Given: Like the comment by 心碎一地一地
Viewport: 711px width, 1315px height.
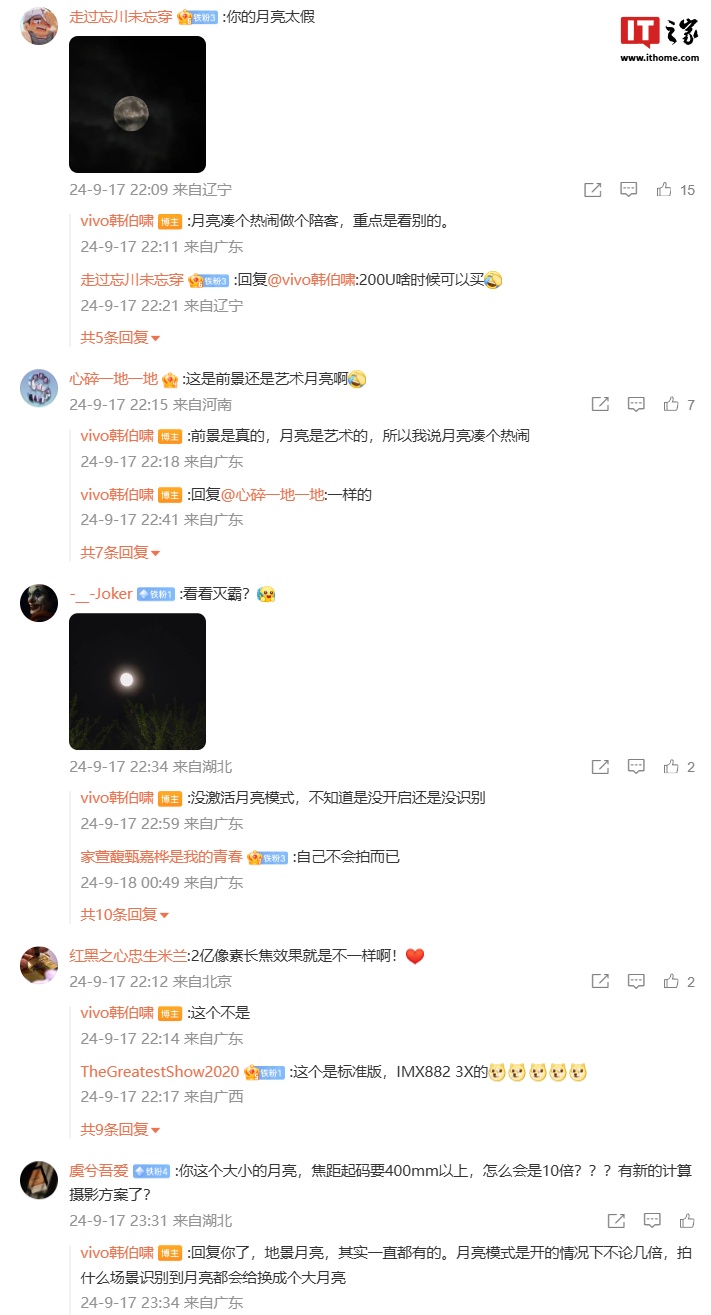Looking at the screenshot, I should (x=671, y=404).
